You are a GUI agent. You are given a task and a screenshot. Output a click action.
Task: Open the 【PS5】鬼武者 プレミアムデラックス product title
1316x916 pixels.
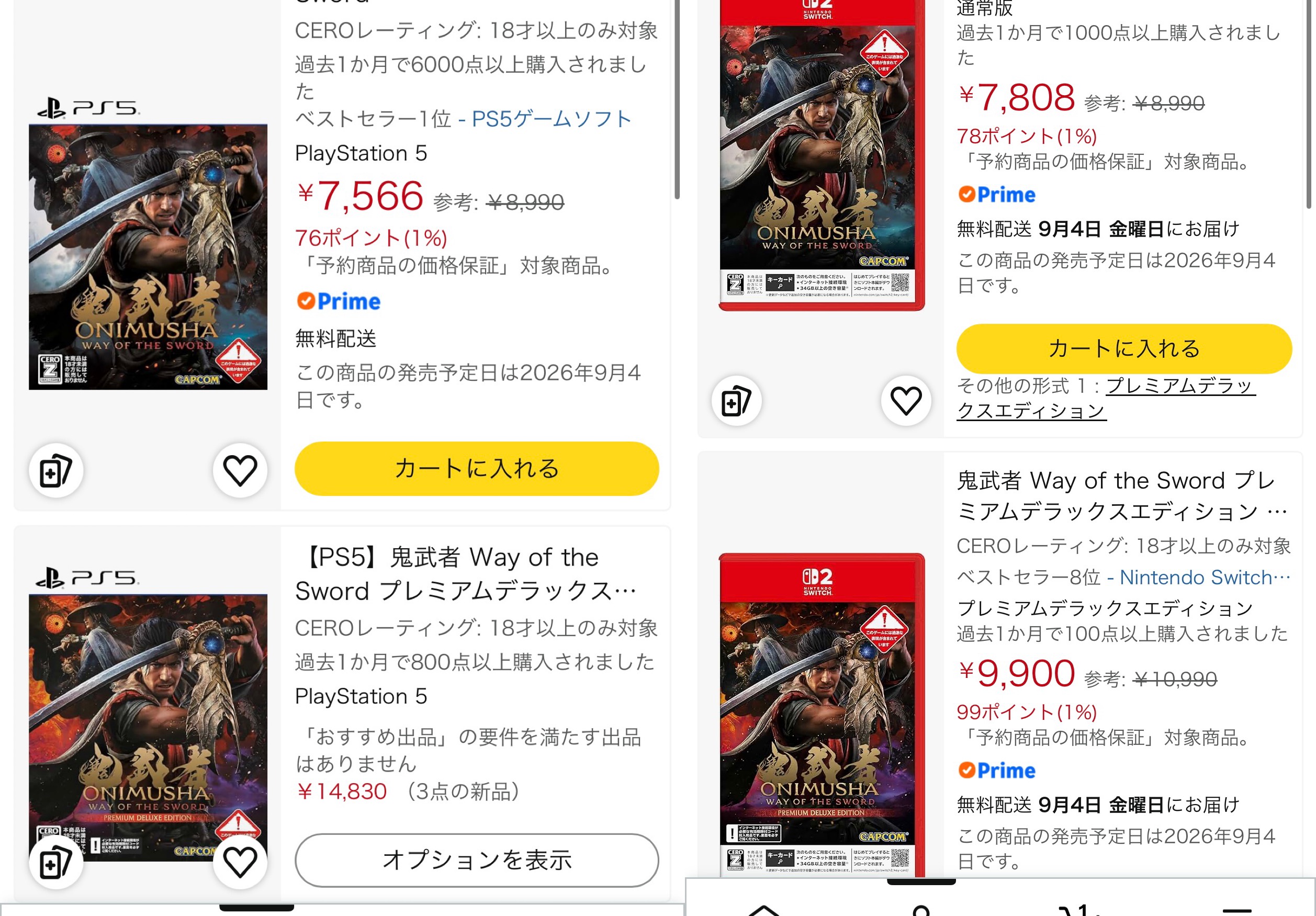pos(465,573)
